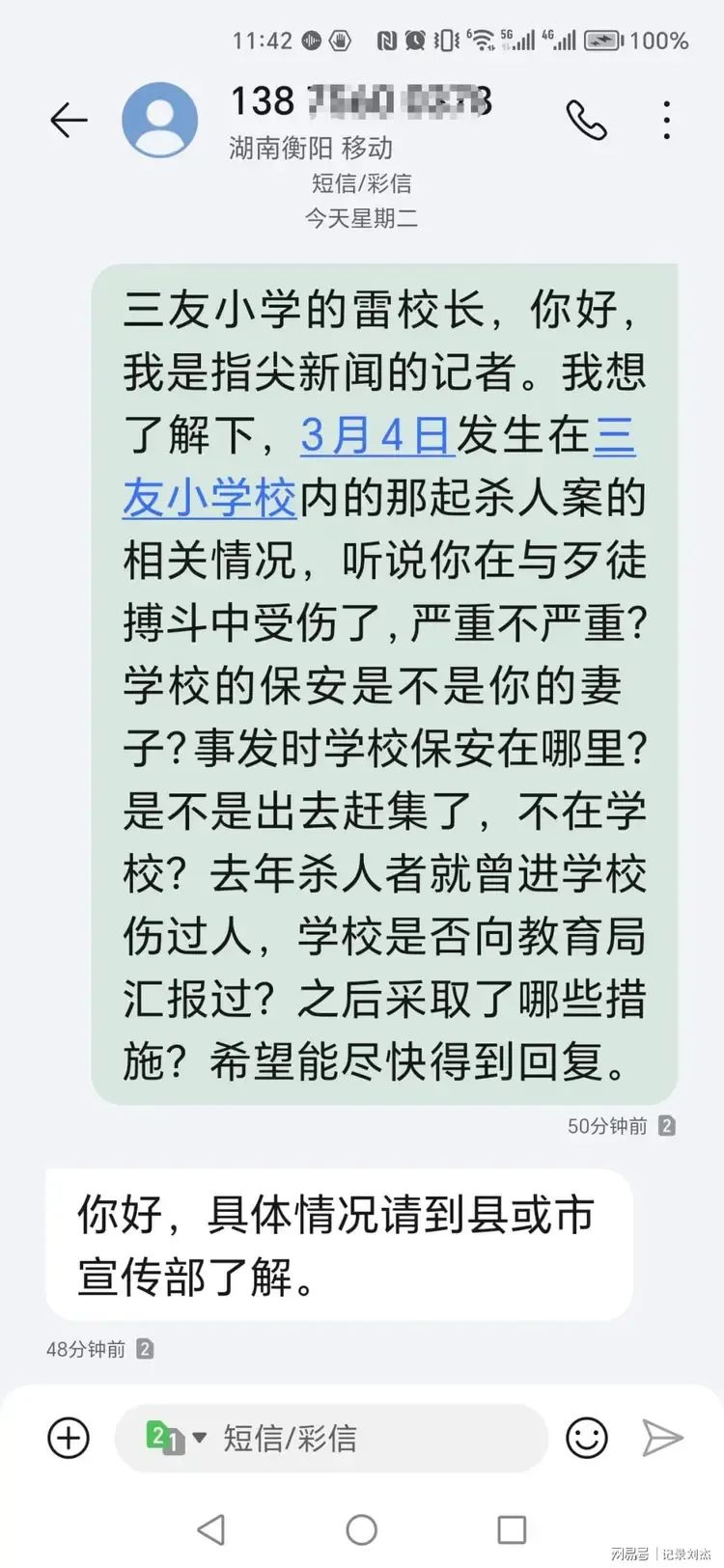Go back to the message list
724x1568 pixels.
[x=69, y=121]
